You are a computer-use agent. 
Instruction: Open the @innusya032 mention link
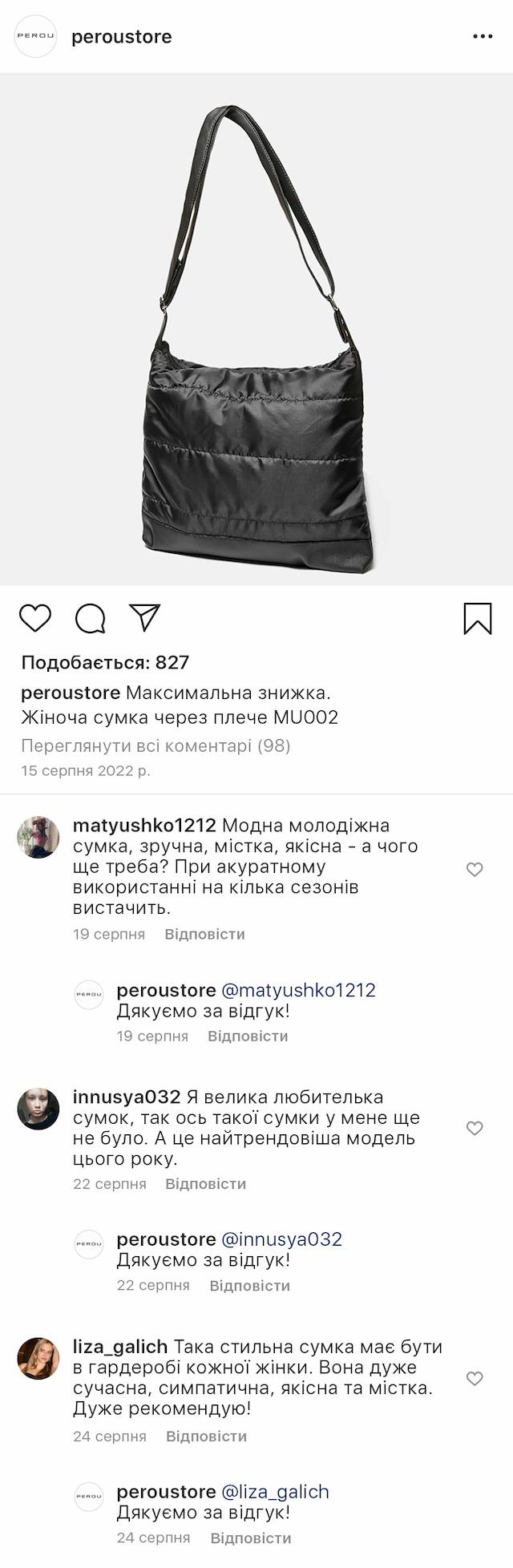pyautogui.click(x=281, y=1239)
